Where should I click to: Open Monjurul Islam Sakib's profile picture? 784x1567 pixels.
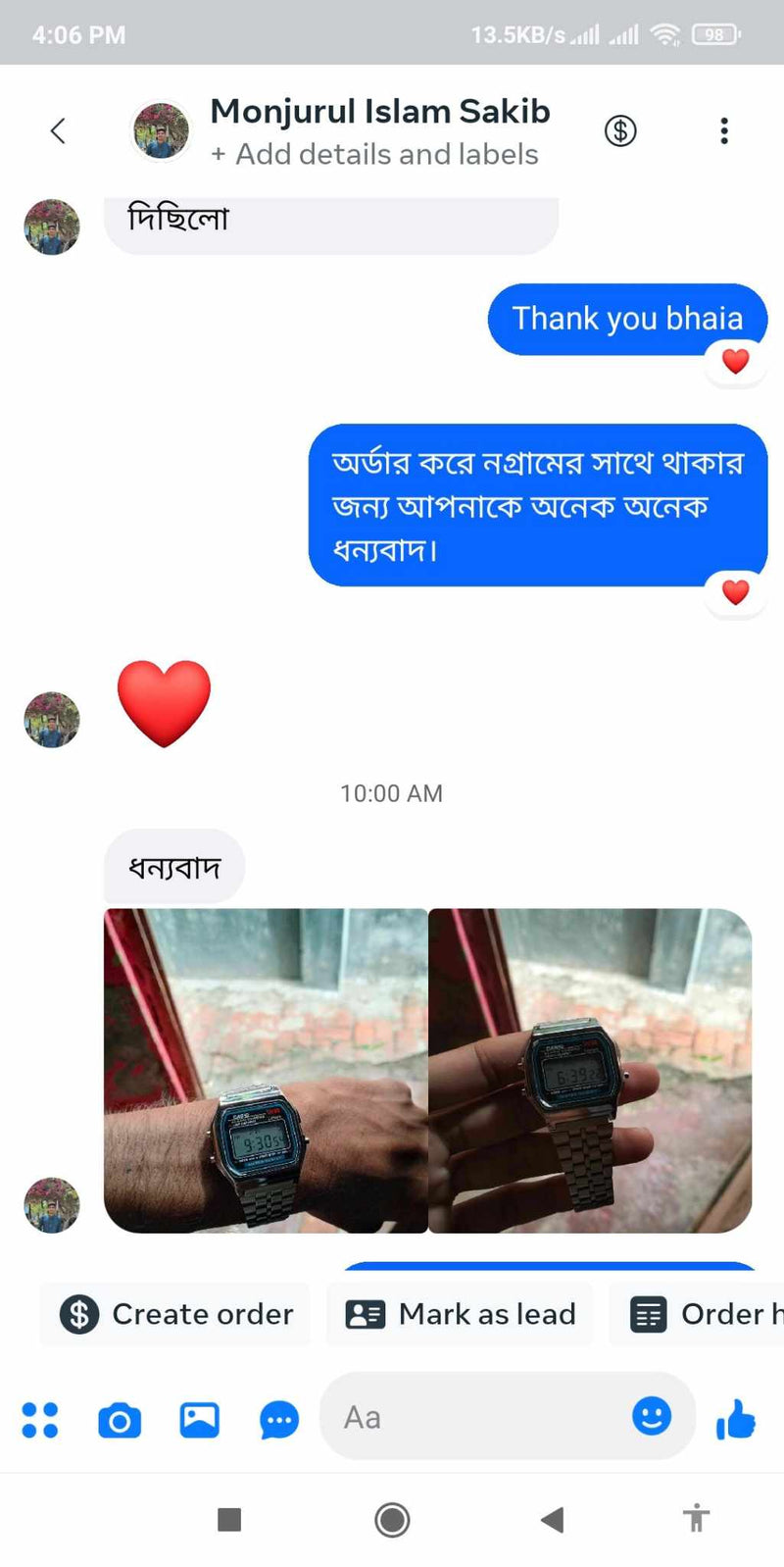tap(161, 130)
